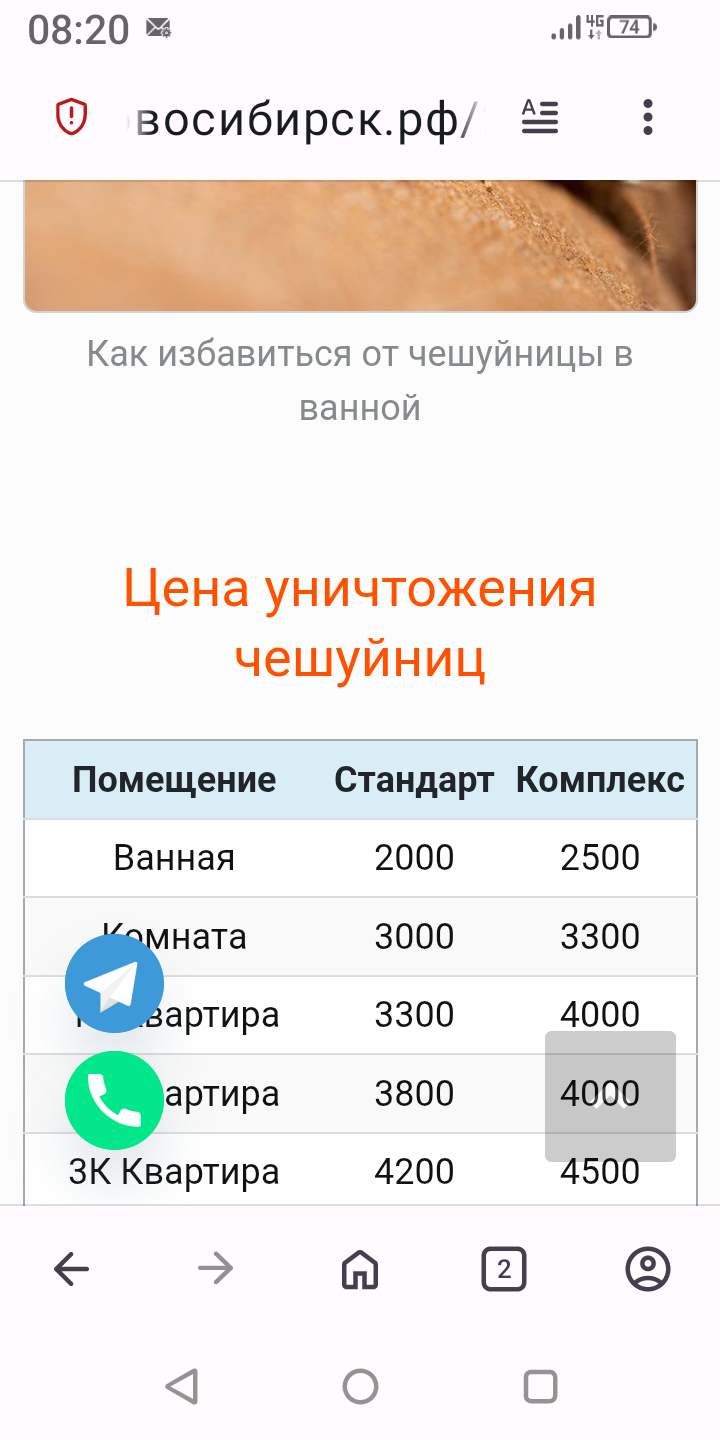Image resolution: width=720 pixels, height=1440 pixels.
Task: Open the tab switcher showing 2 tabs
Action: [504, 1270]
